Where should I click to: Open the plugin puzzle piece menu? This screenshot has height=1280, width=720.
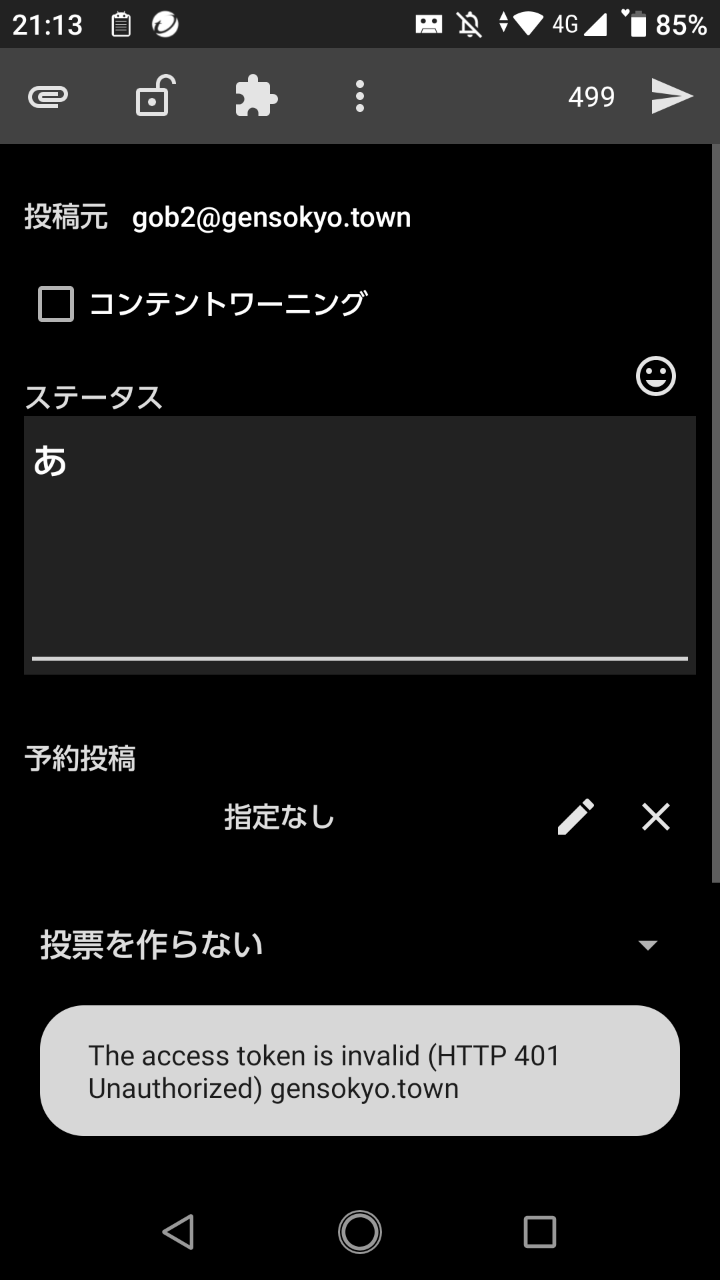(256, 97)
